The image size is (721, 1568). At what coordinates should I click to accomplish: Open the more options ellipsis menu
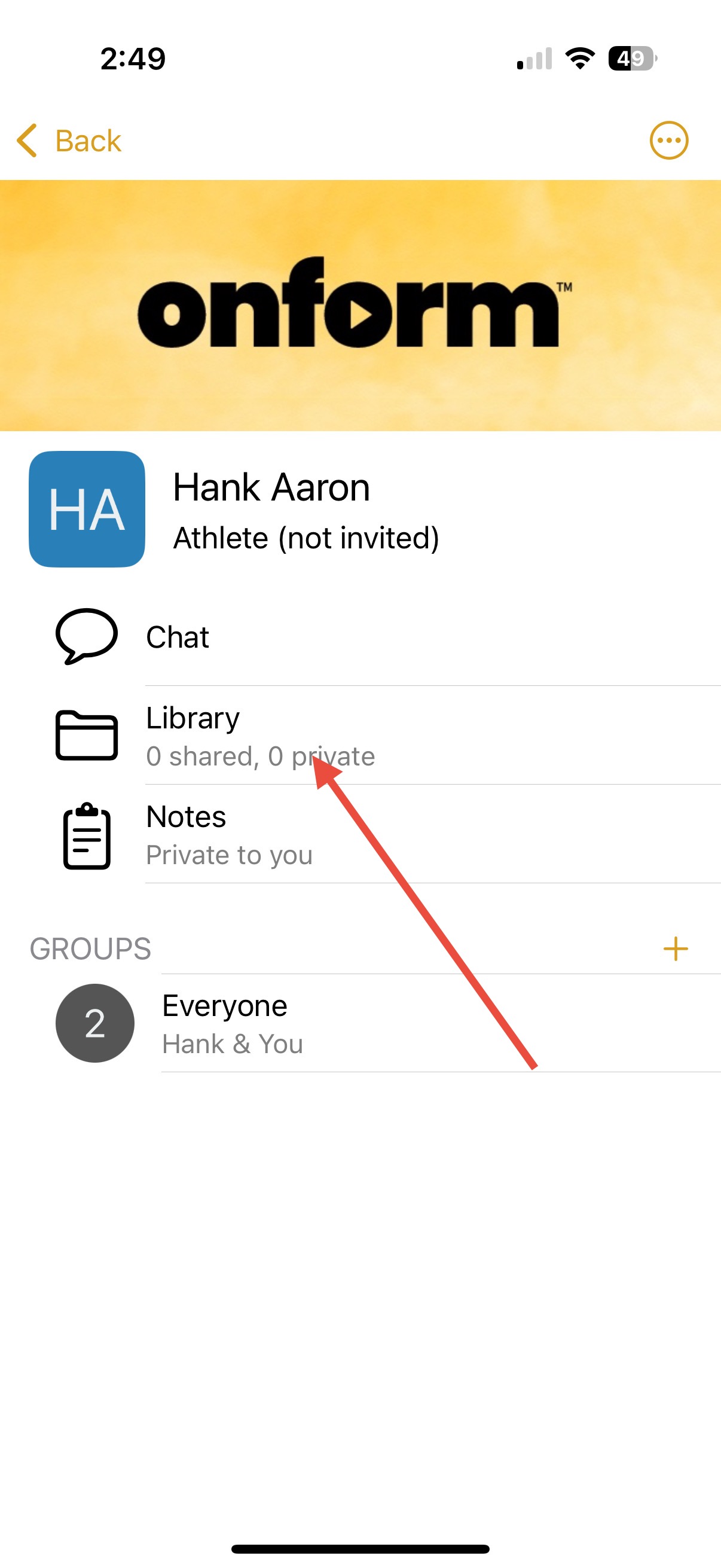(668, 141)
